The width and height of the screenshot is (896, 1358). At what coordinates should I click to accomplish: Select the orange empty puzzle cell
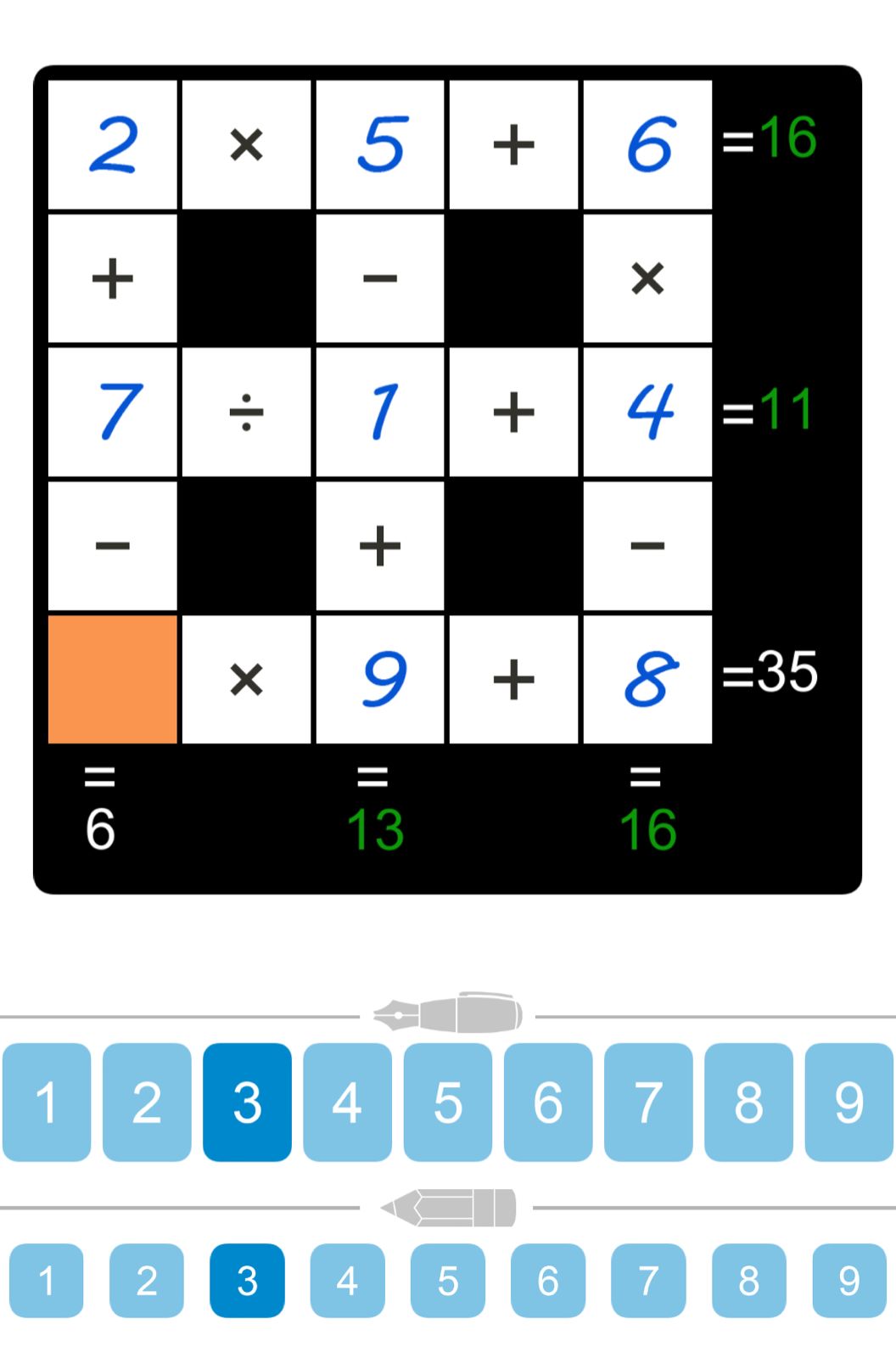tap(112, 680)
